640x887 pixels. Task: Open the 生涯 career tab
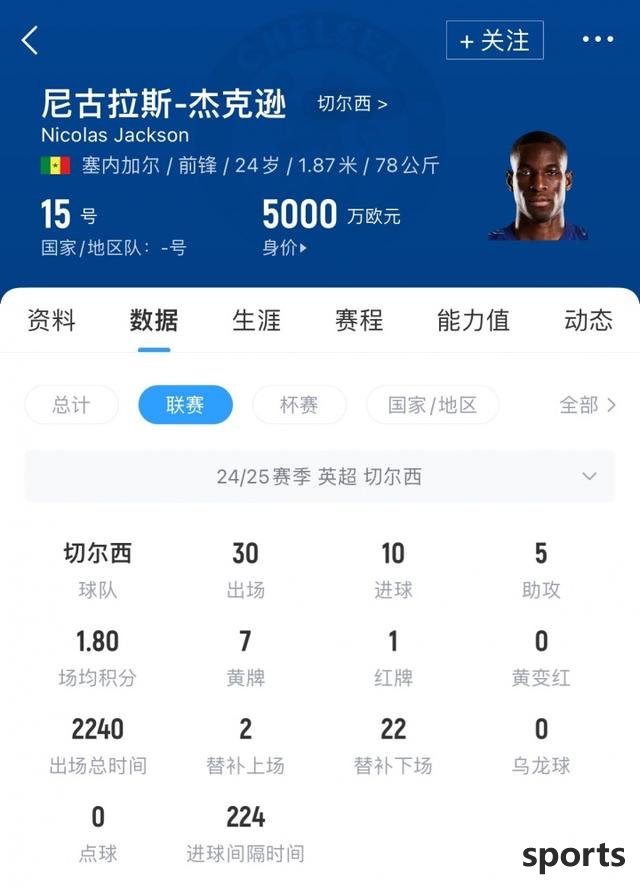click(x=256, y=320)
